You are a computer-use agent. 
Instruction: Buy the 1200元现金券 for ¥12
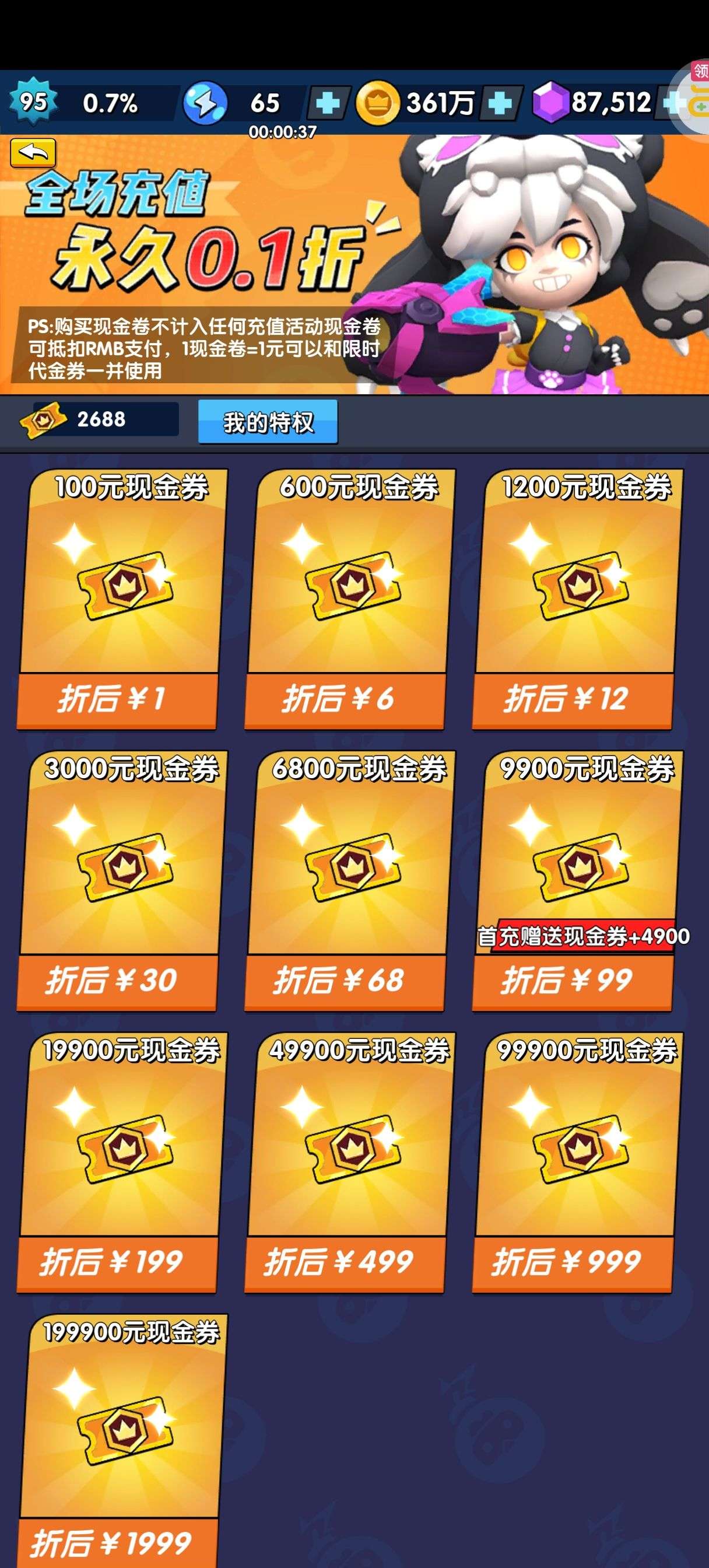577,599
